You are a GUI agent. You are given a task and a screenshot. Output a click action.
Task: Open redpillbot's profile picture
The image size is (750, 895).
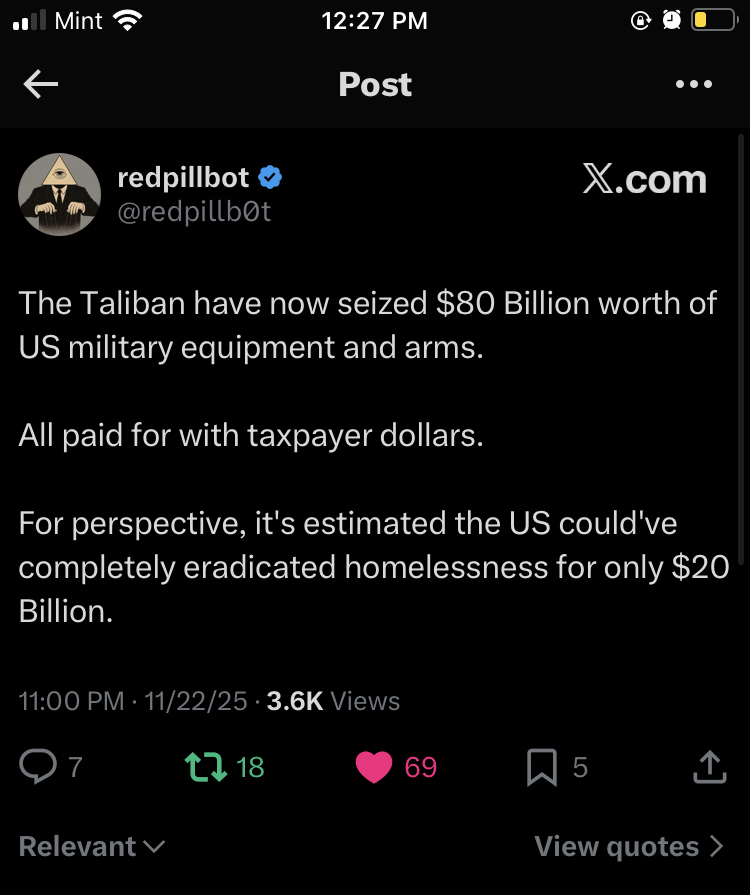60,194
